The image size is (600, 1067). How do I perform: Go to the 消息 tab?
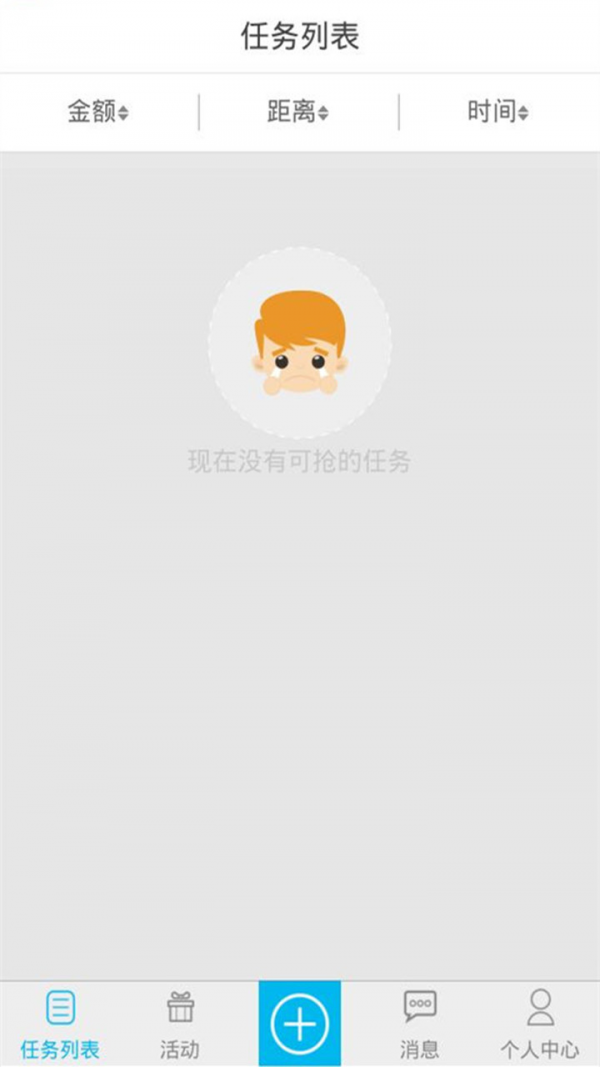pos(420,1024)
